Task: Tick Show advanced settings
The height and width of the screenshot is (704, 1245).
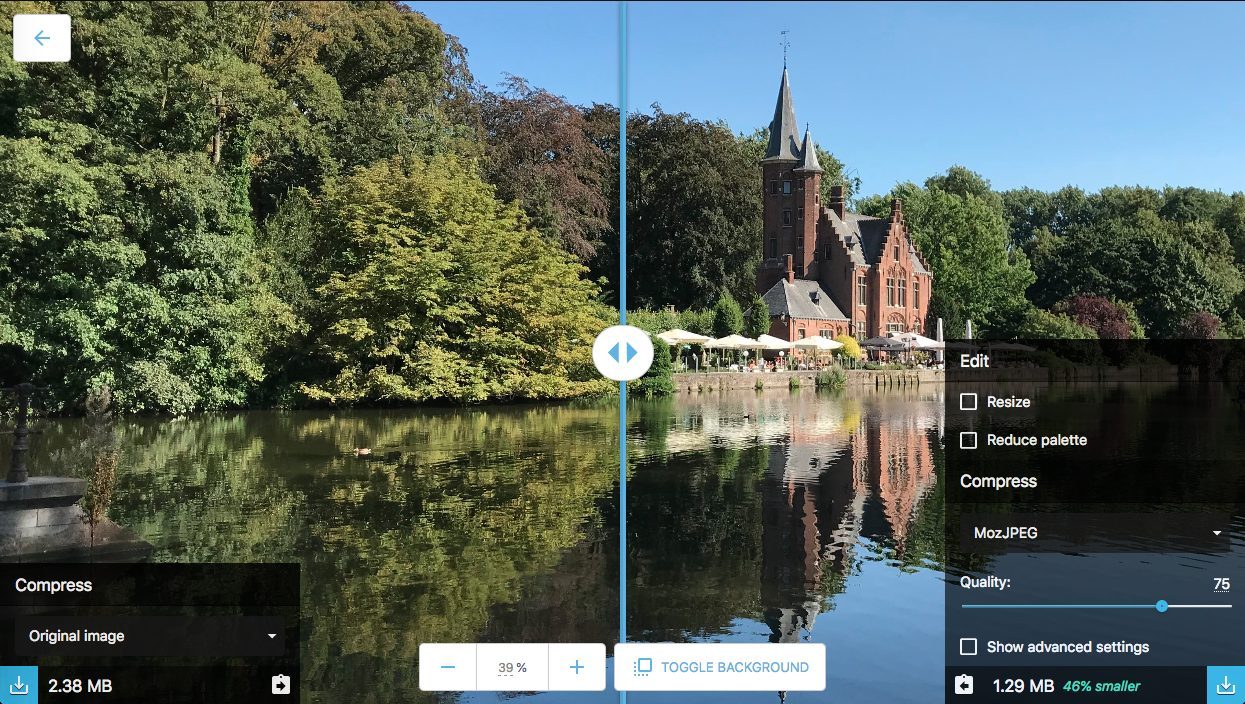Action: point(968,647)
